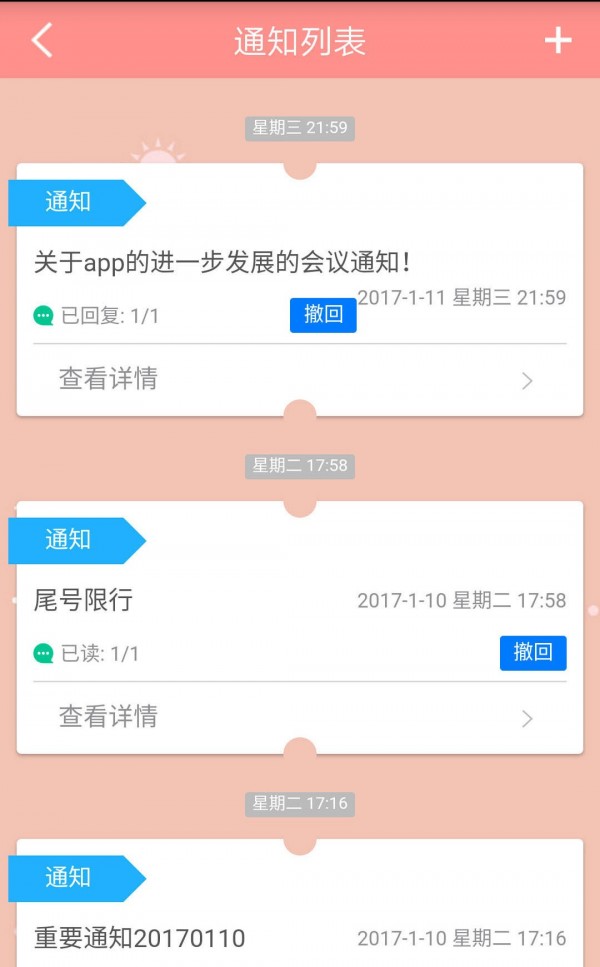This screenshot has width=600, height=967.
Task: View details of the app meeting notice
Action: point(299,380)
